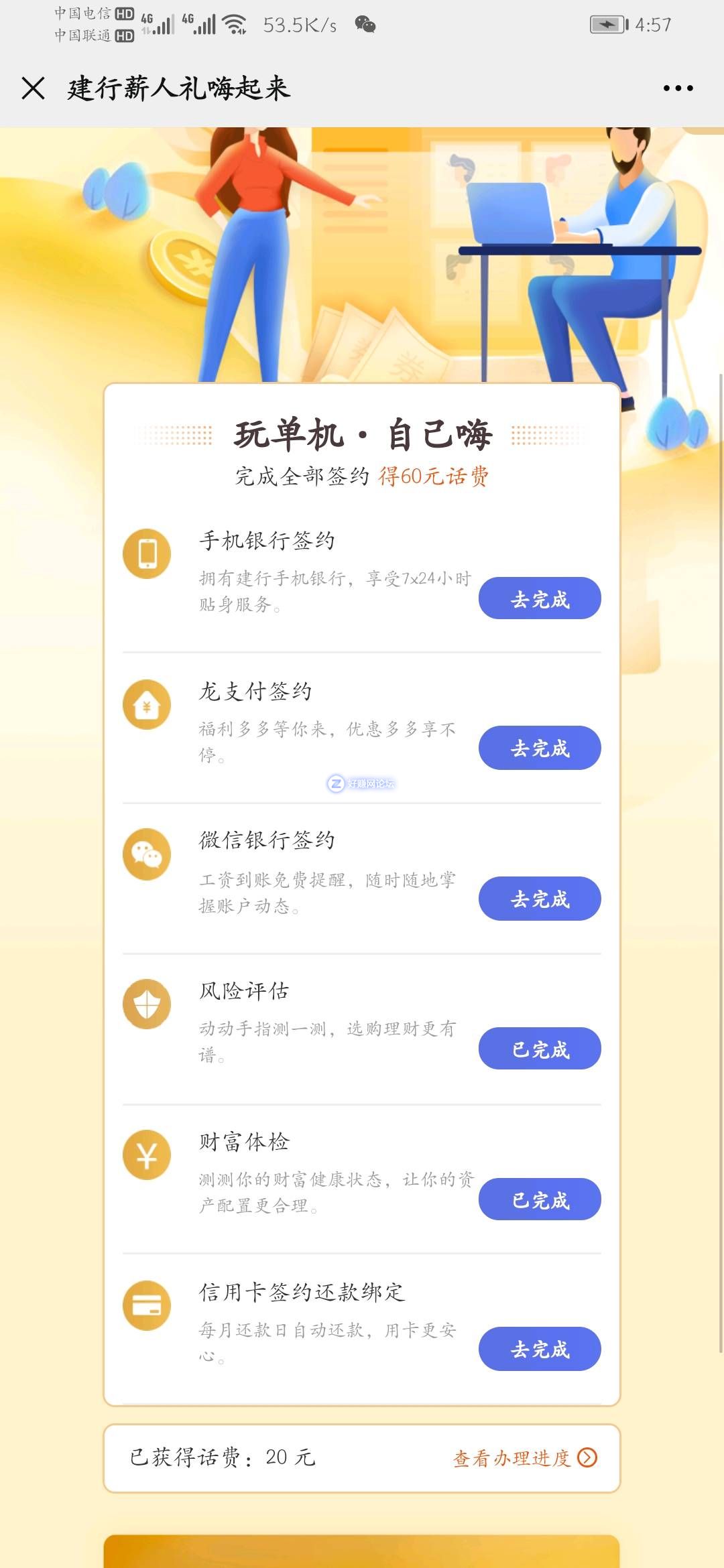Open 查看办理进度 link

525,1458
